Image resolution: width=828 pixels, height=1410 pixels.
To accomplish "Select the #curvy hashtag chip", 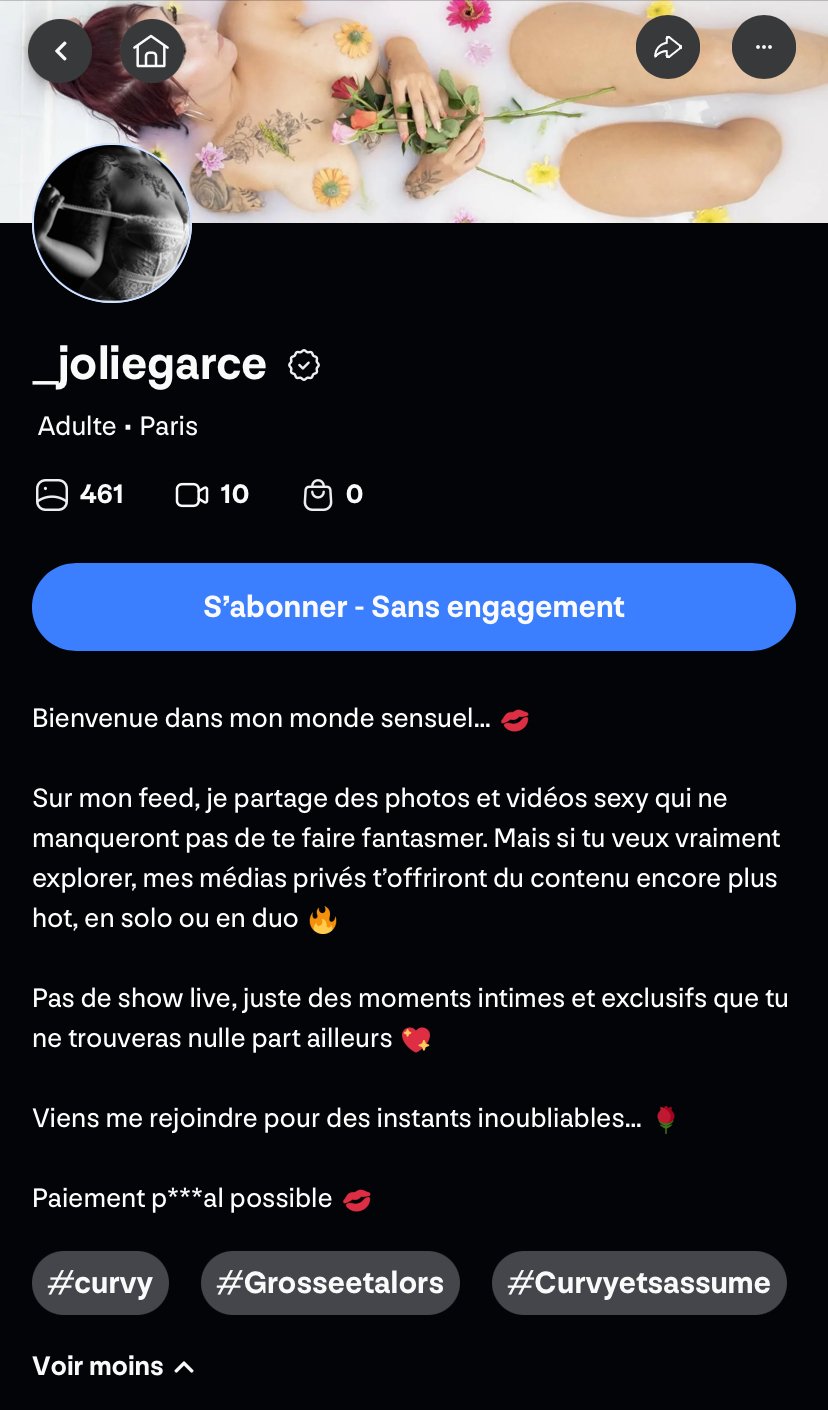I will pyautogui.click(x=100, y=1283).
